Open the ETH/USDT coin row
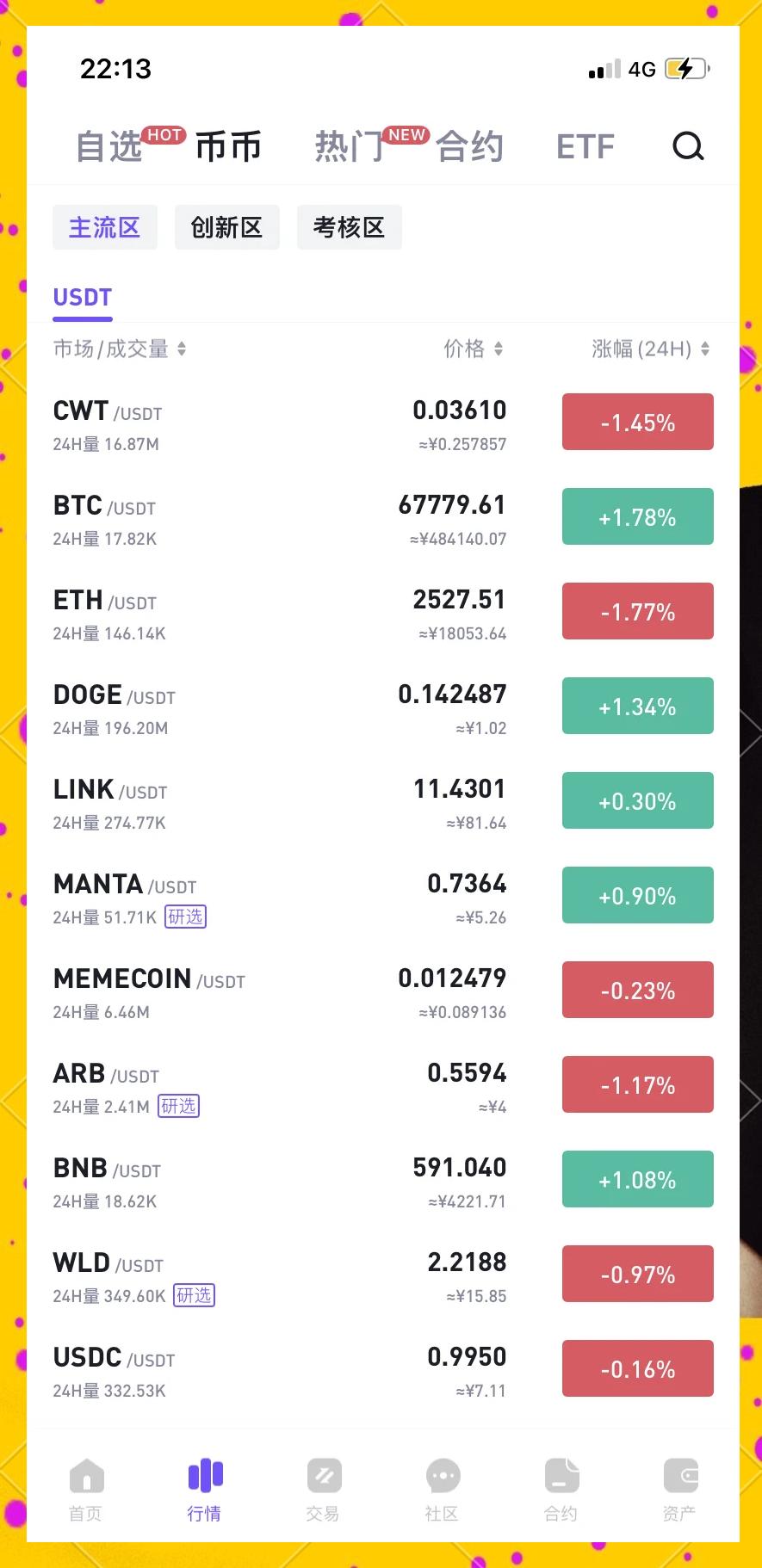Screen dimensions: 762x1568 [258, 613]
